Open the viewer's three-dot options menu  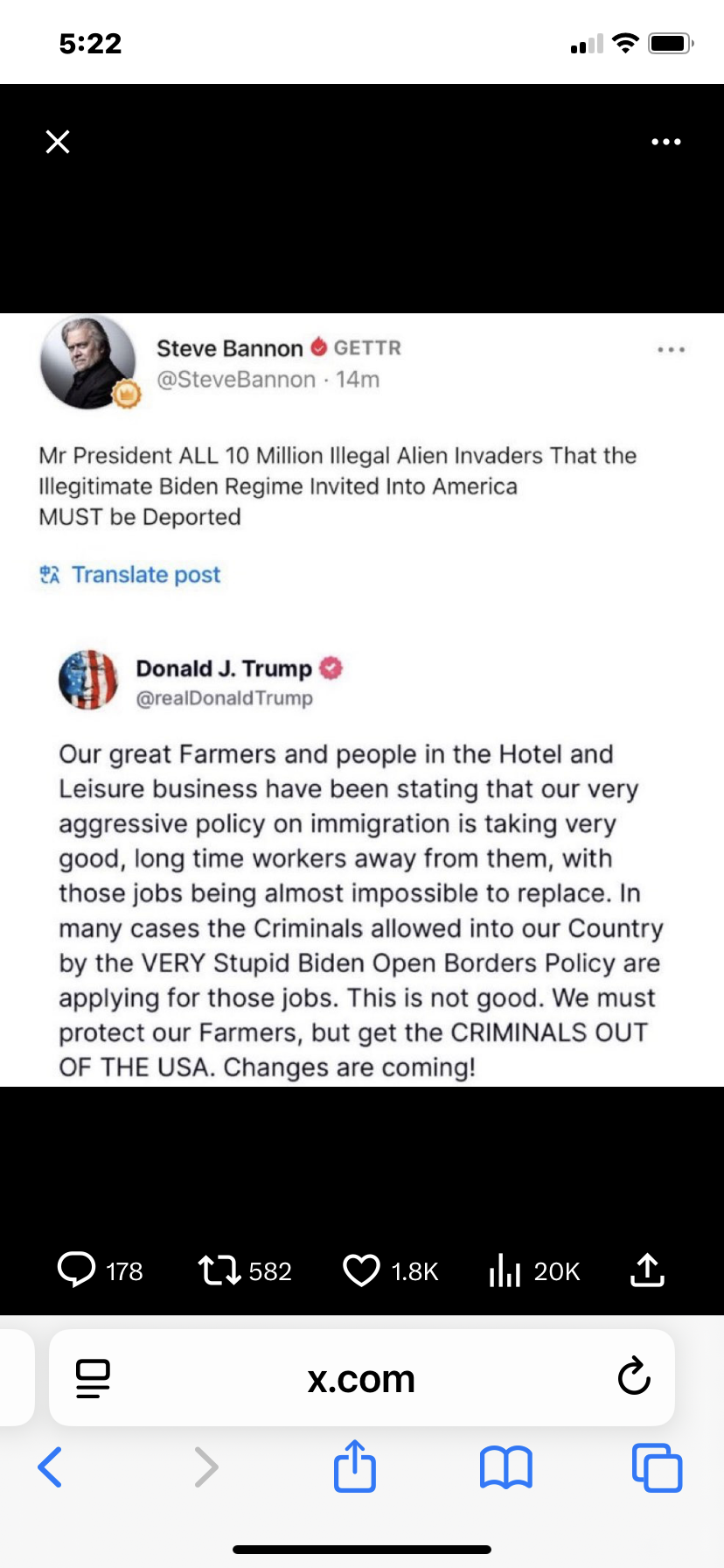point(666,142)
